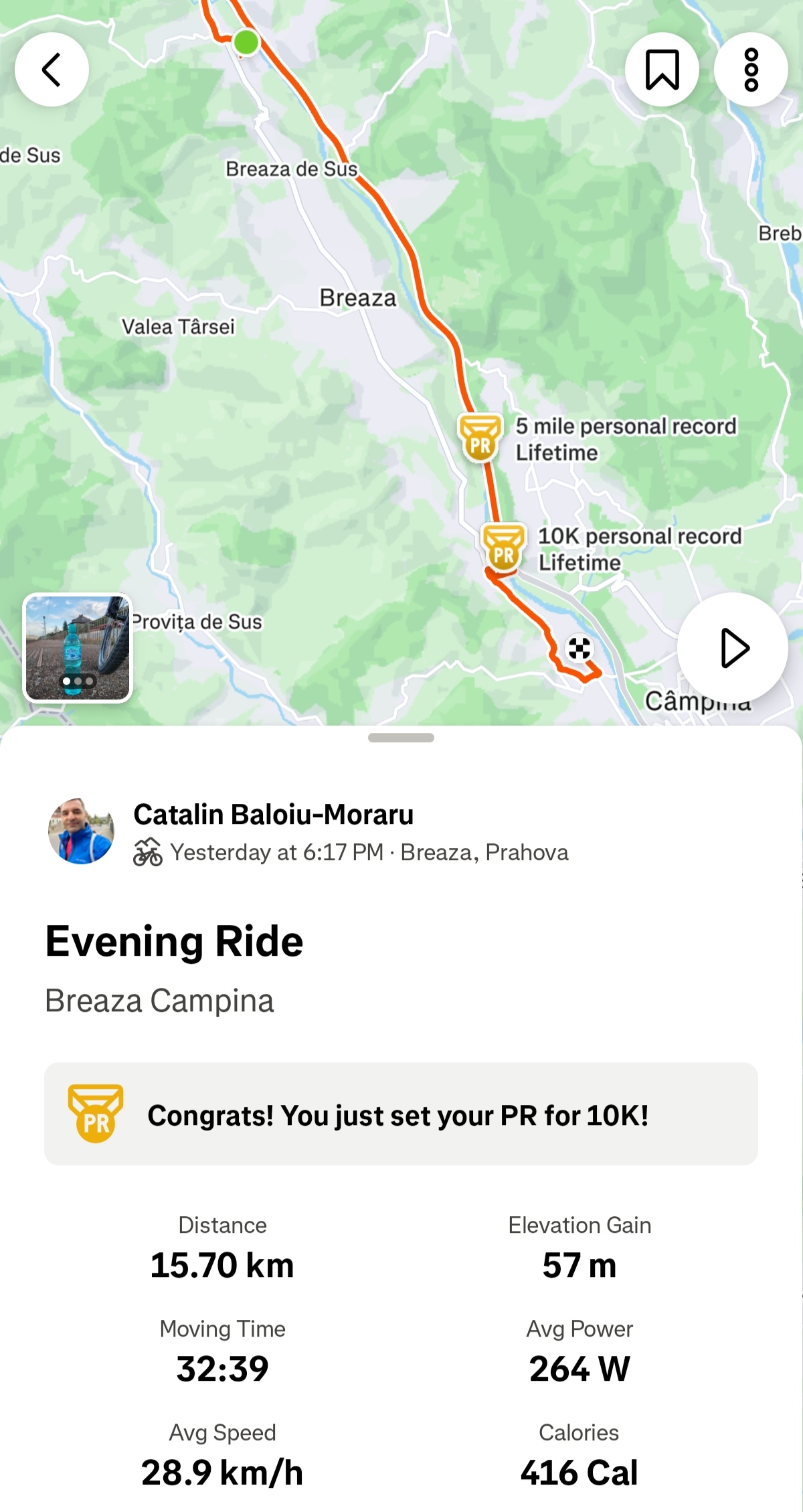
Task: View Catalin Baloiu-Moraru's profile picture
Action: (81, 831)
